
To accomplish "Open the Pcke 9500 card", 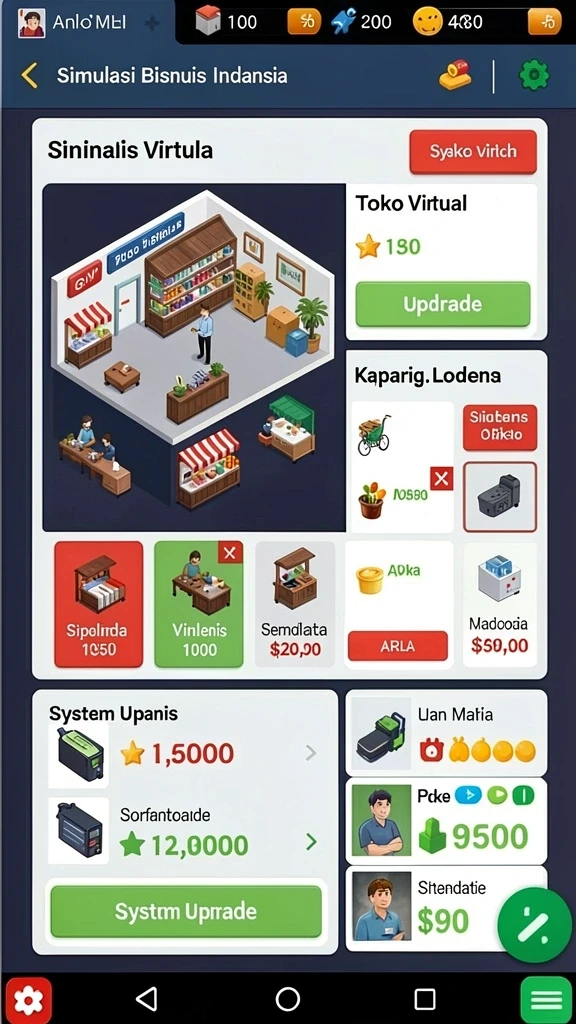I will (446, 821).
